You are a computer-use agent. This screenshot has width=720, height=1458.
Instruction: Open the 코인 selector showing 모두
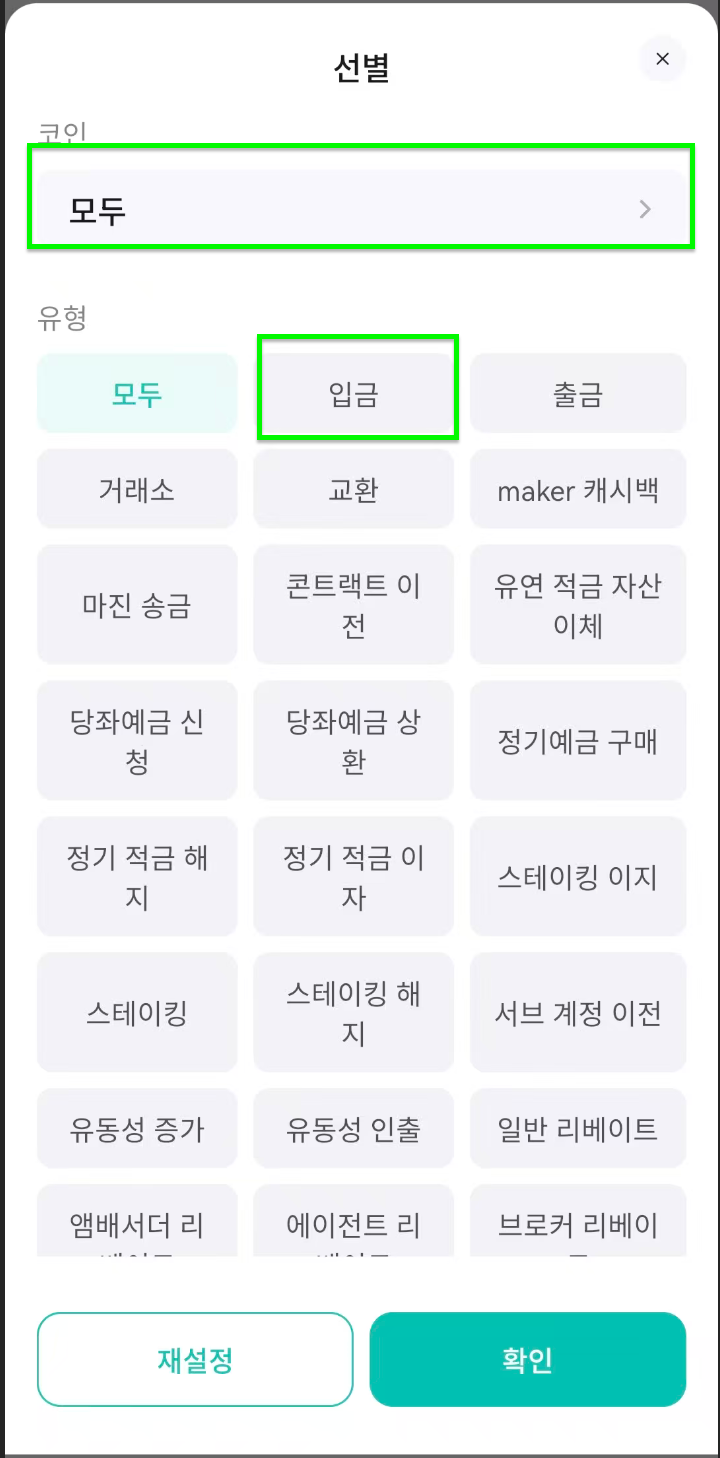(361, 210)
